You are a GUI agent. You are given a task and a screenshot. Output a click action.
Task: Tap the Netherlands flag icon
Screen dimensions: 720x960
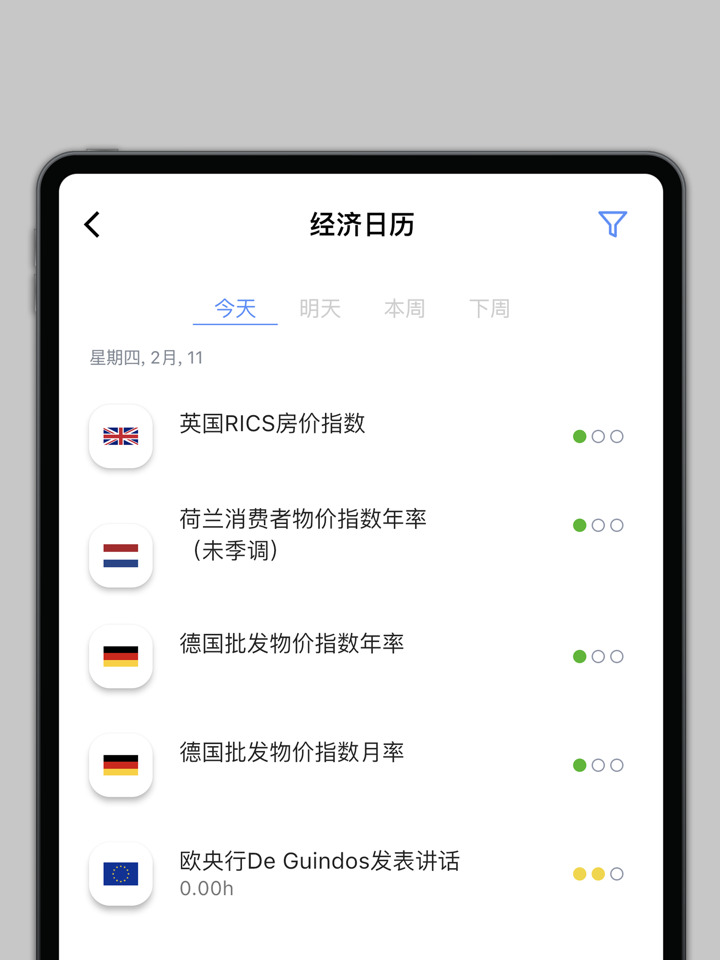coord(120,556)
